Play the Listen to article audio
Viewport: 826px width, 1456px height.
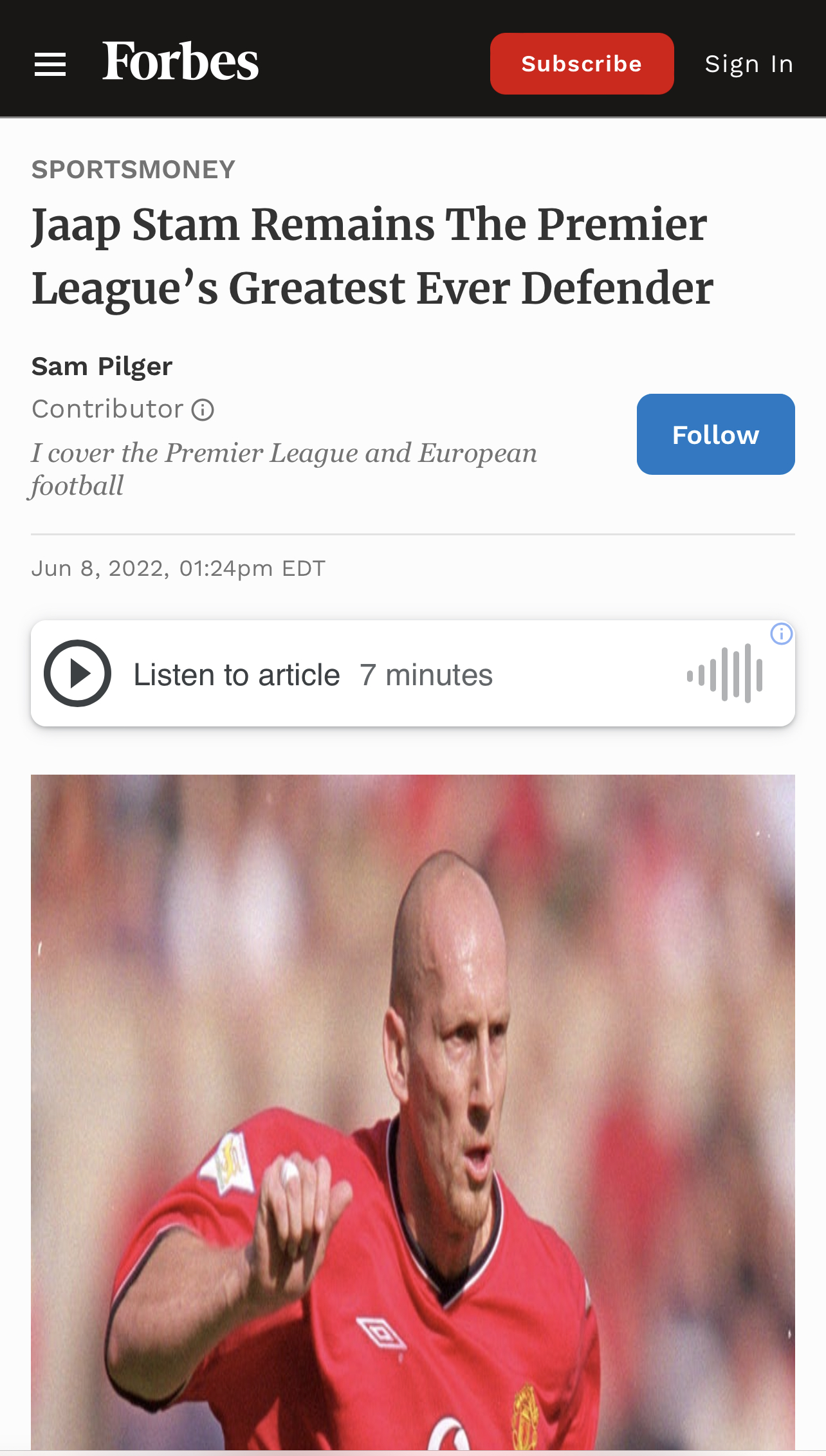[78, 674]
